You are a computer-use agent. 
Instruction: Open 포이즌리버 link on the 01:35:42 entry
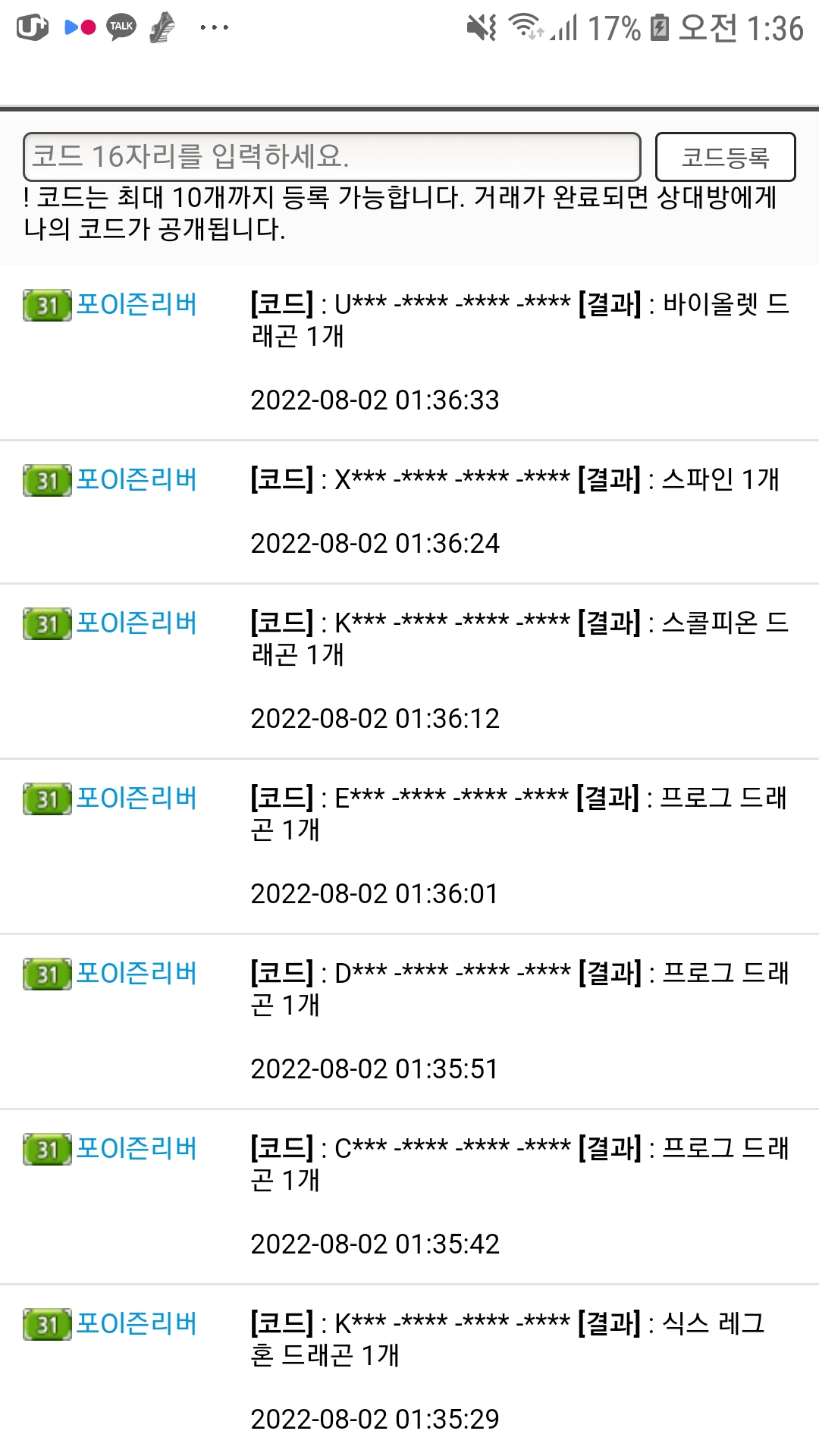tap(136, 1149)
